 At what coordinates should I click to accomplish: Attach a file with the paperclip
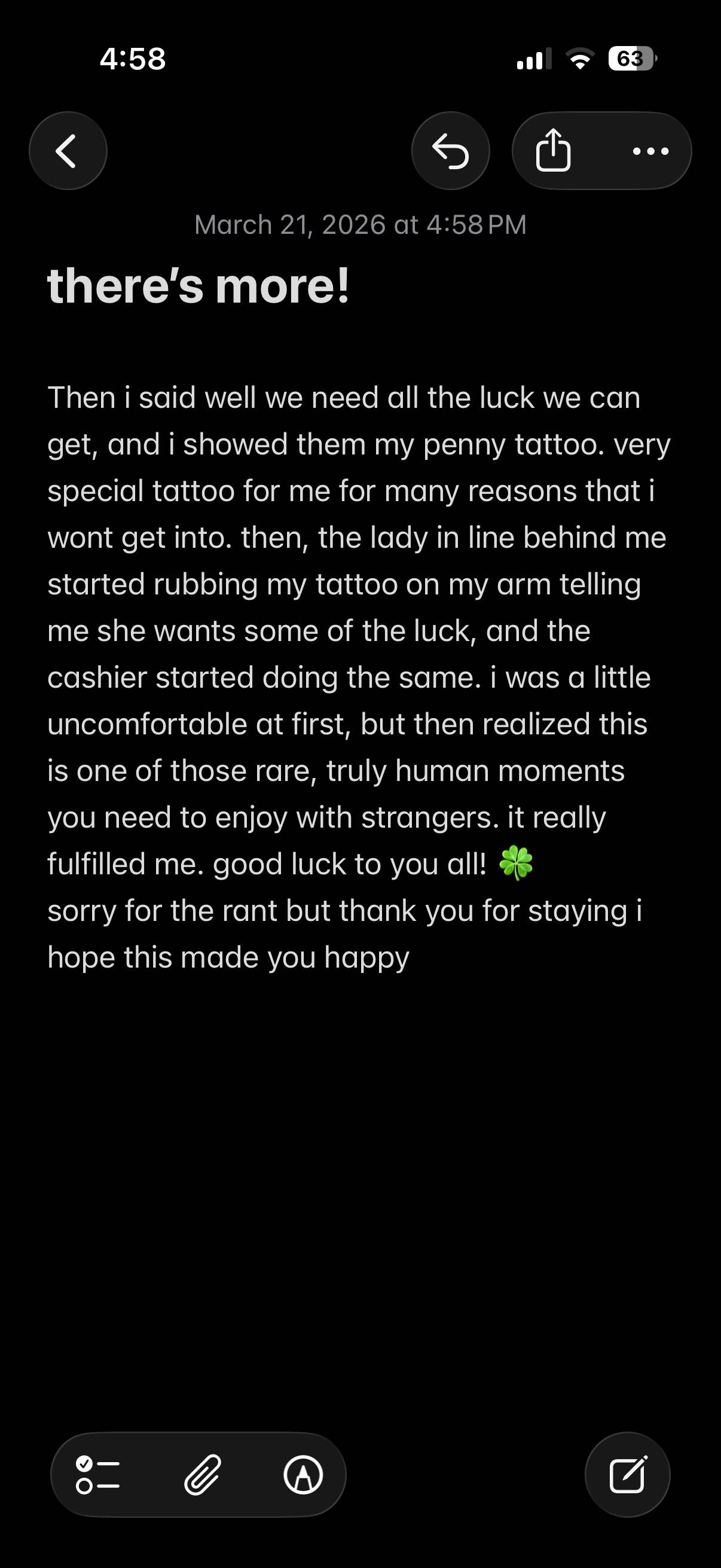(x=202, y=1475)
